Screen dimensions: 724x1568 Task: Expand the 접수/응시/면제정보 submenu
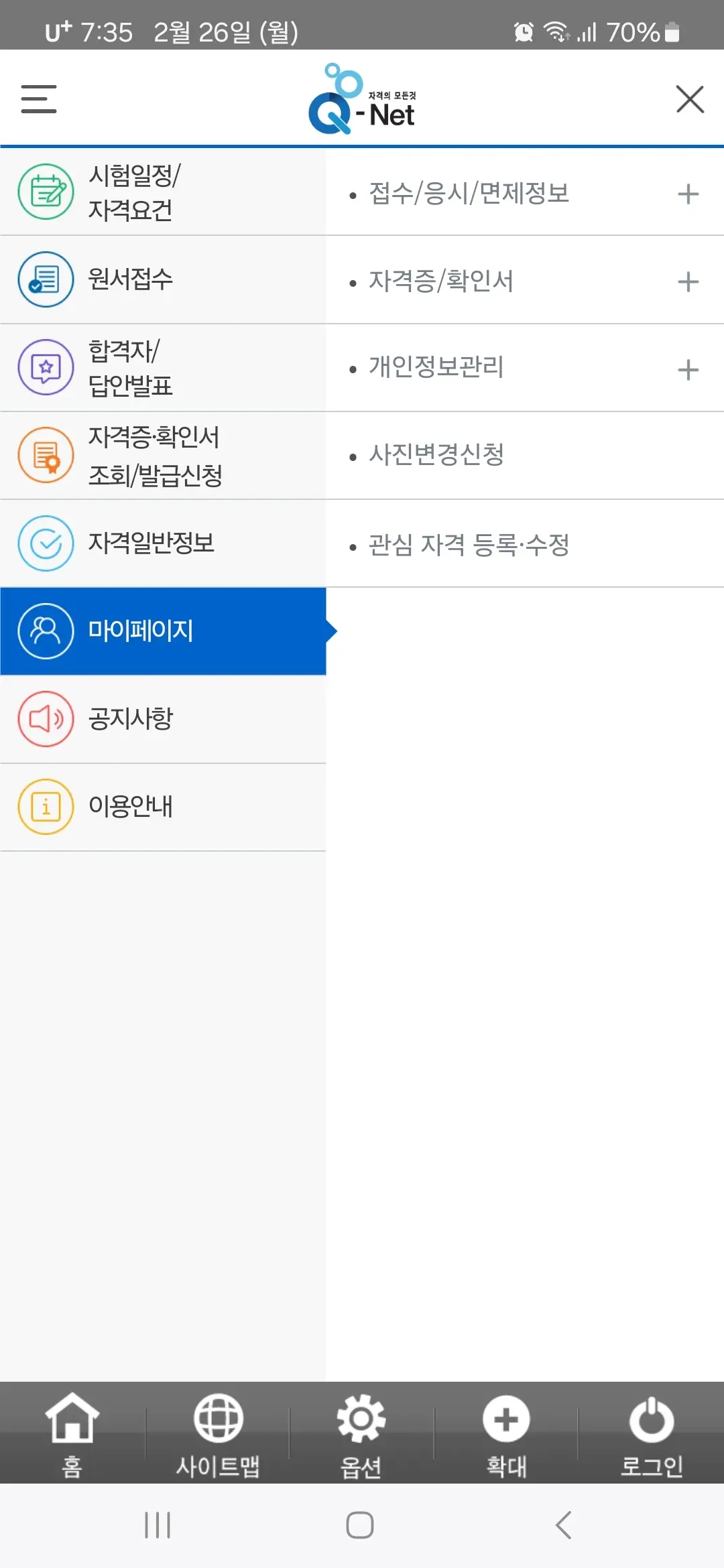[688, 194]
